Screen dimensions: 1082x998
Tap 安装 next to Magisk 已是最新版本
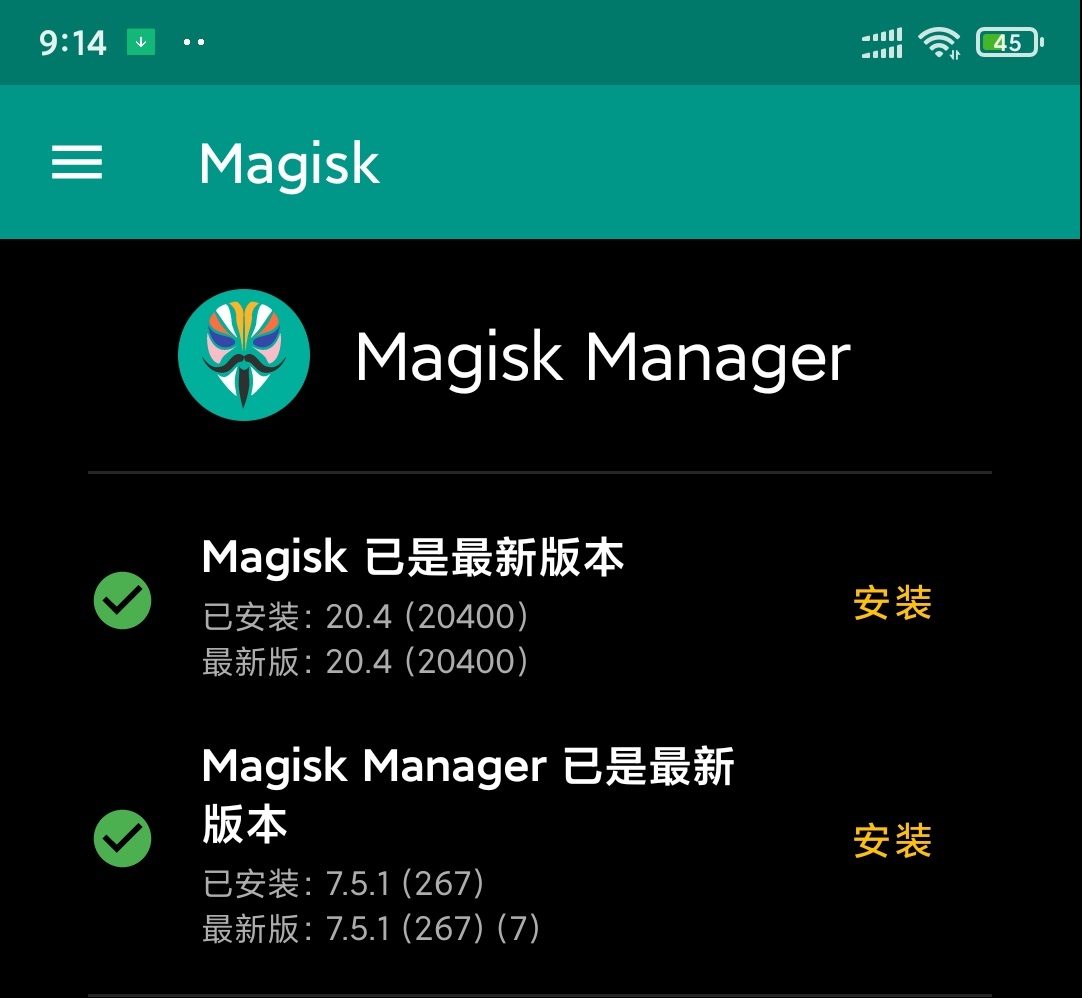tap(892, 603)
